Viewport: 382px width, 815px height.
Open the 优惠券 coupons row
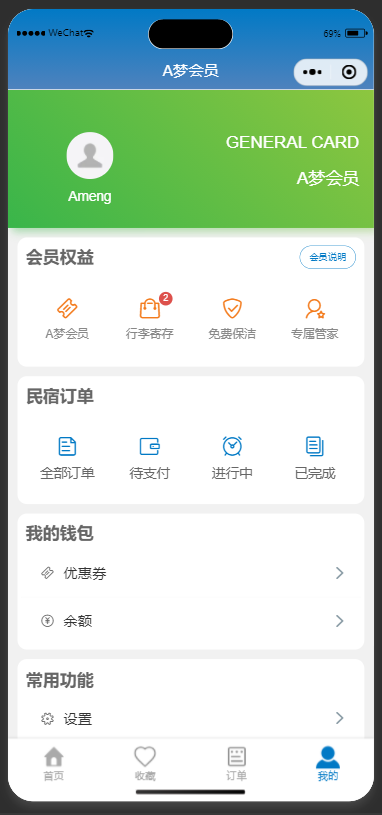(191, 573)
